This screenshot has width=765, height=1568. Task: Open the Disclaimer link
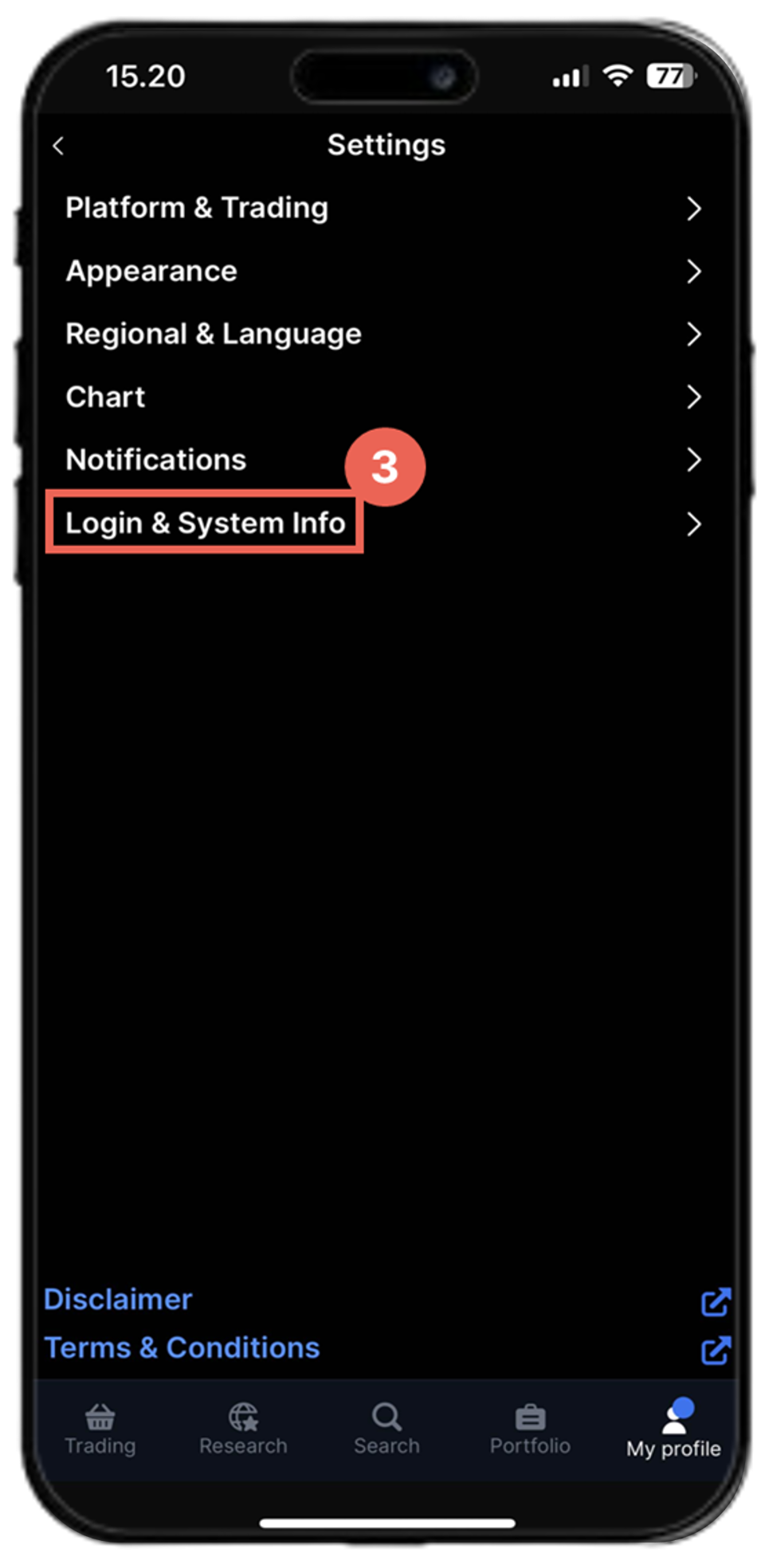(x=118, y=1299)
